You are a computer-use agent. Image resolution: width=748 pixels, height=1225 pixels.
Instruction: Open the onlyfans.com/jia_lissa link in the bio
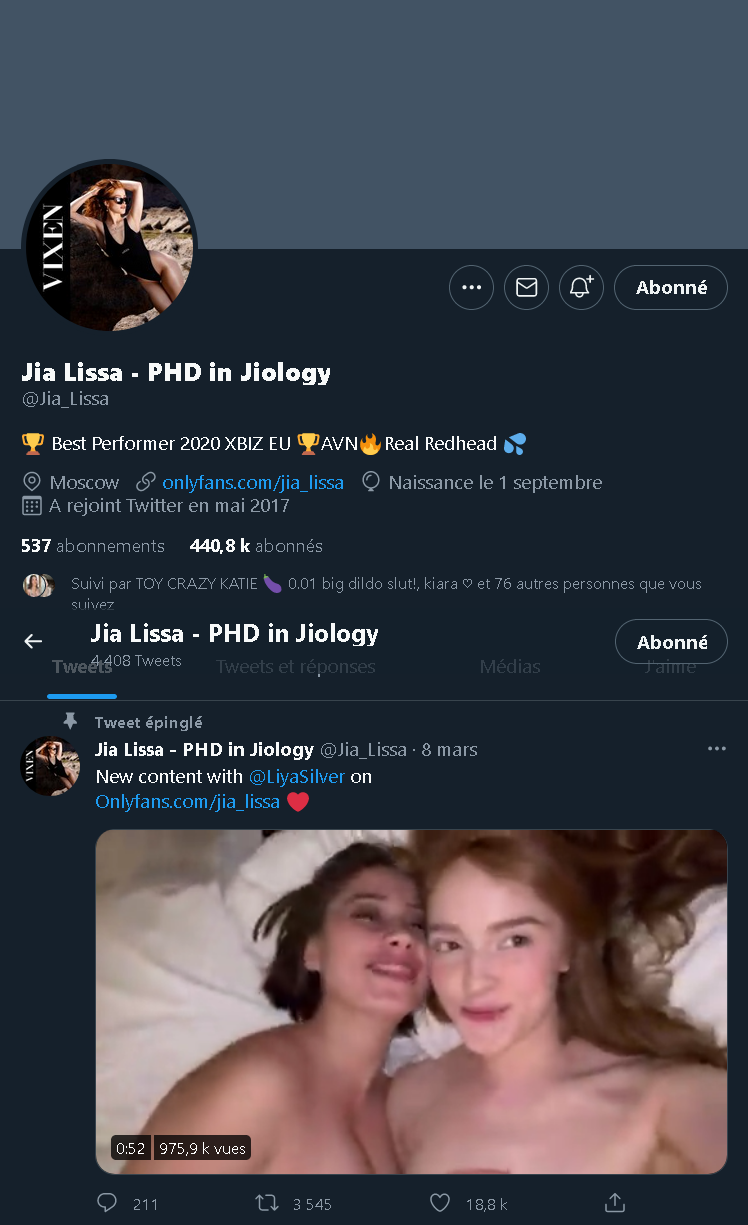[252, 482]
